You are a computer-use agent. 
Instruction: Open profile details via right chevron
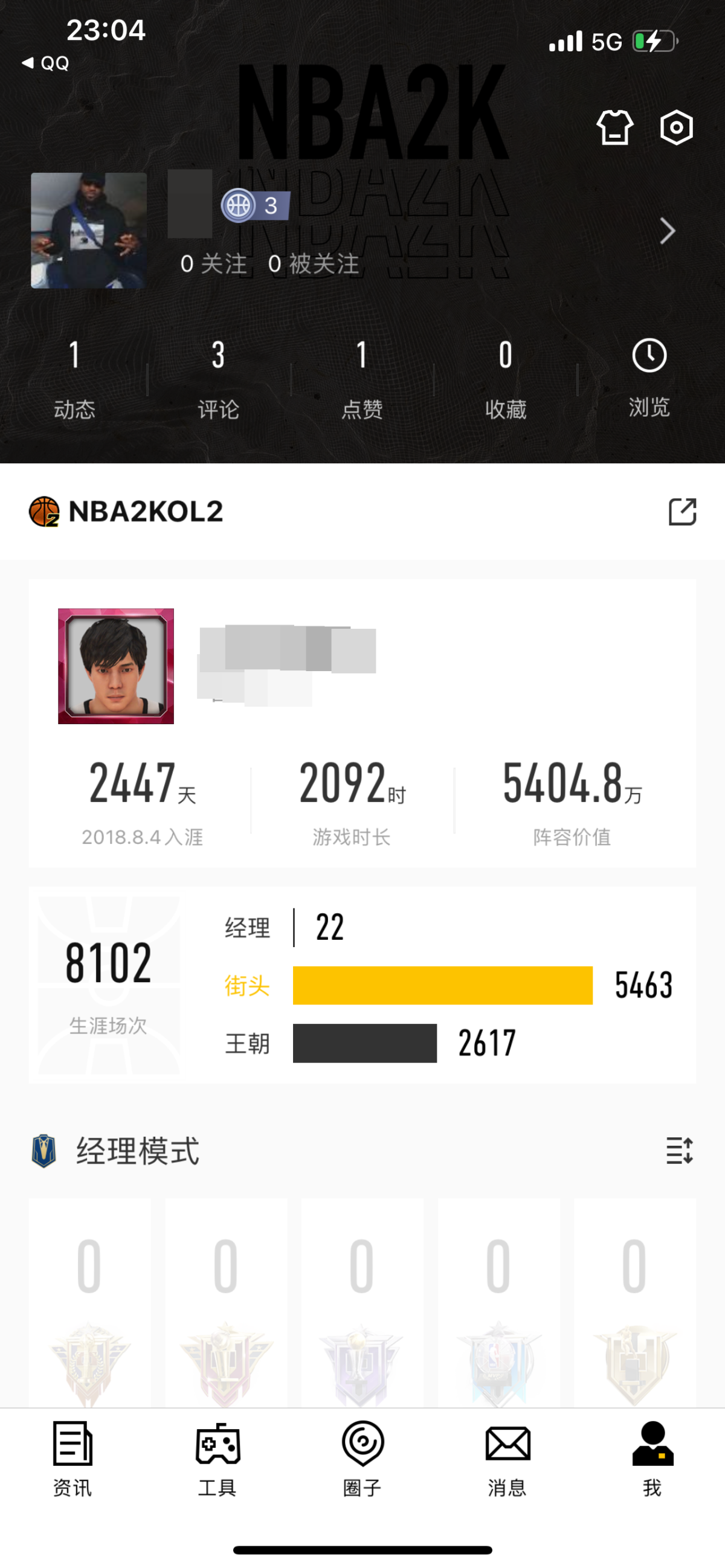tap(667, 231)
